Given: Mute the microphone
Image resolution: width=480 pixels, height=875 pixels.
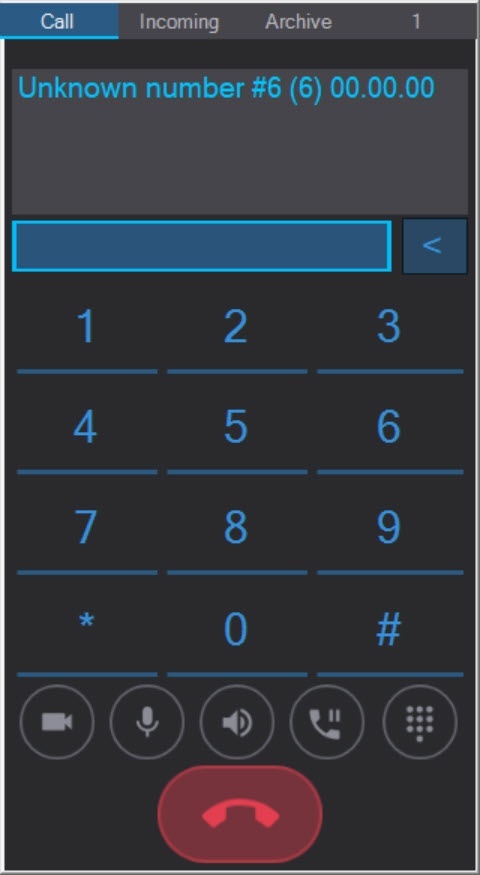Looking at the screenshot, I should point(147,722).
